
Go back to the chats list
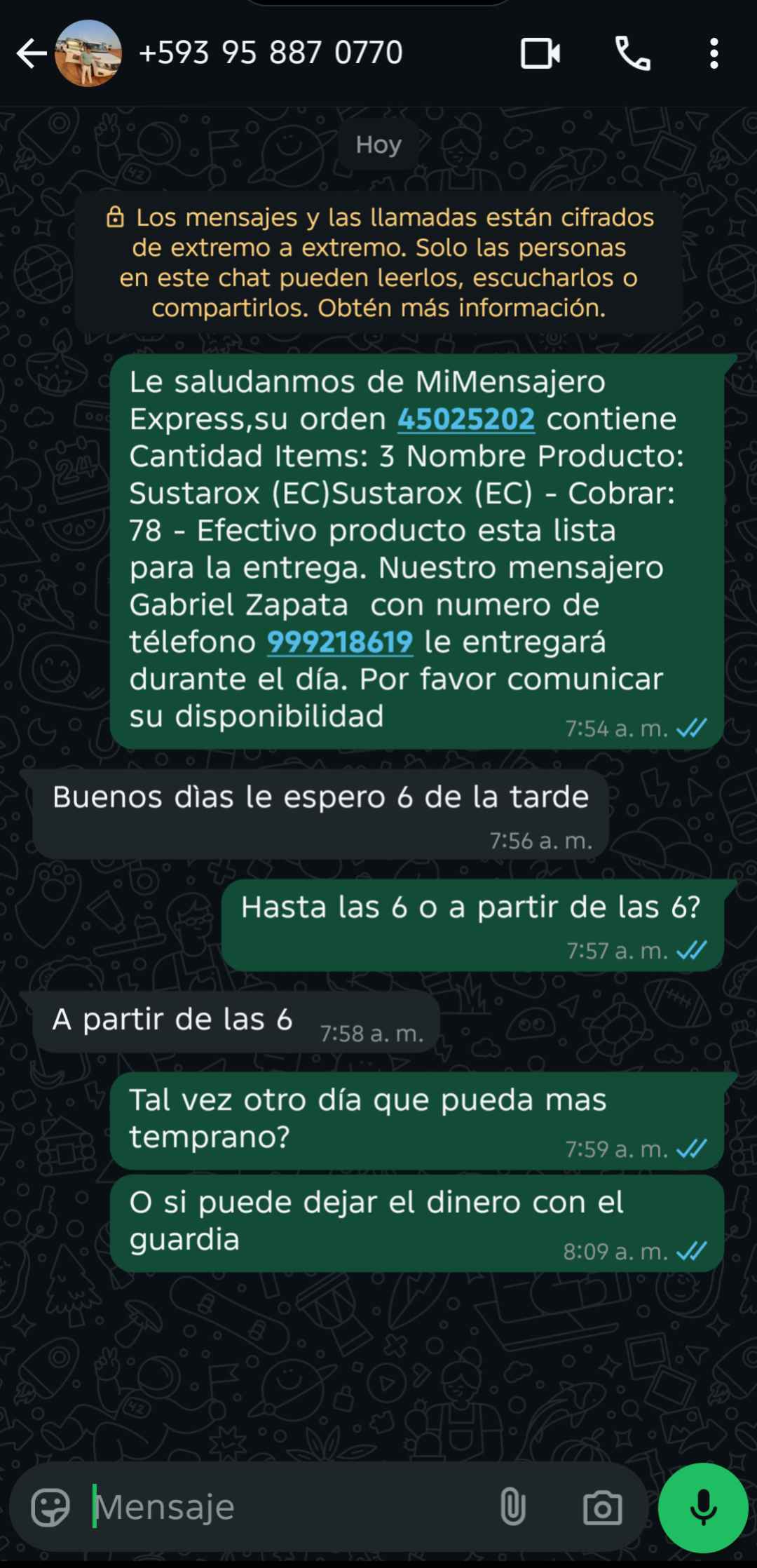[31, 53]
